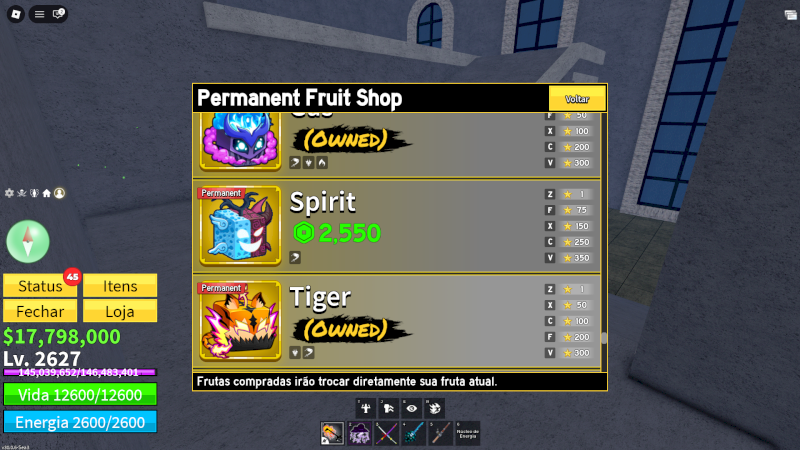Tap the home icon
Screen dimensions: 800x450
(x=47, y=192)
